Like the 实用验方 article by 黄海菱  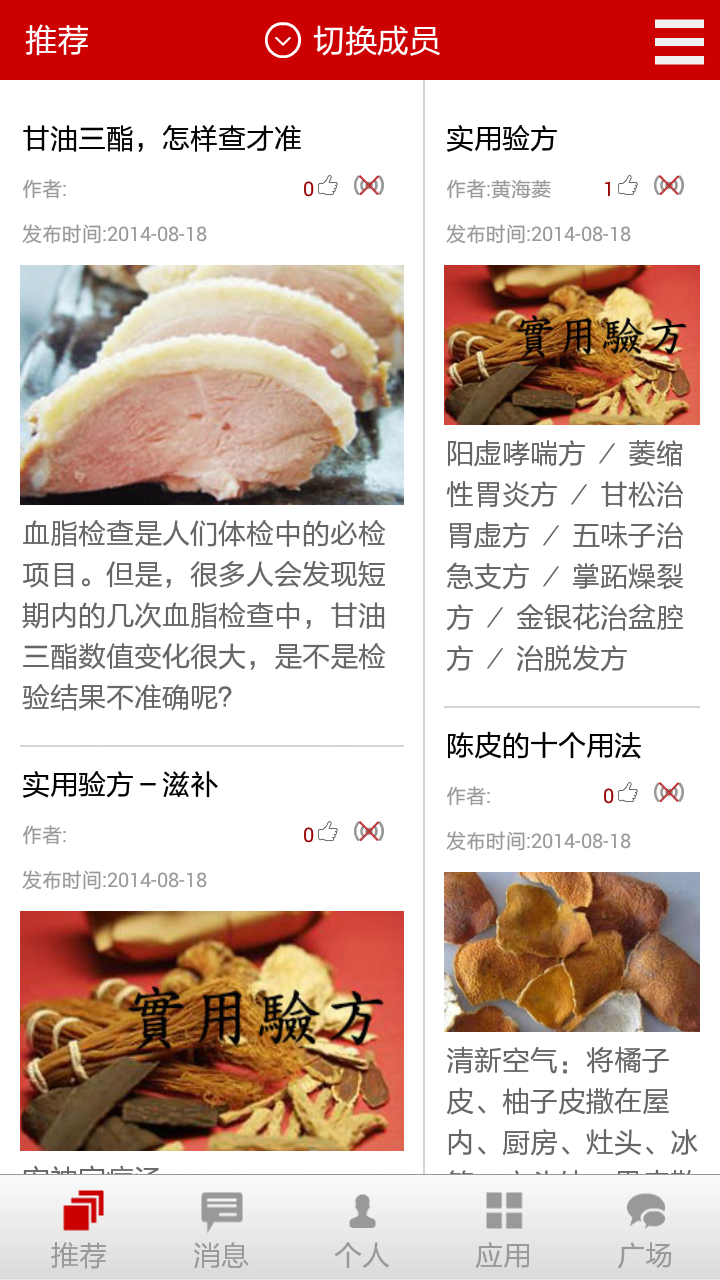(x=627, y=187)
